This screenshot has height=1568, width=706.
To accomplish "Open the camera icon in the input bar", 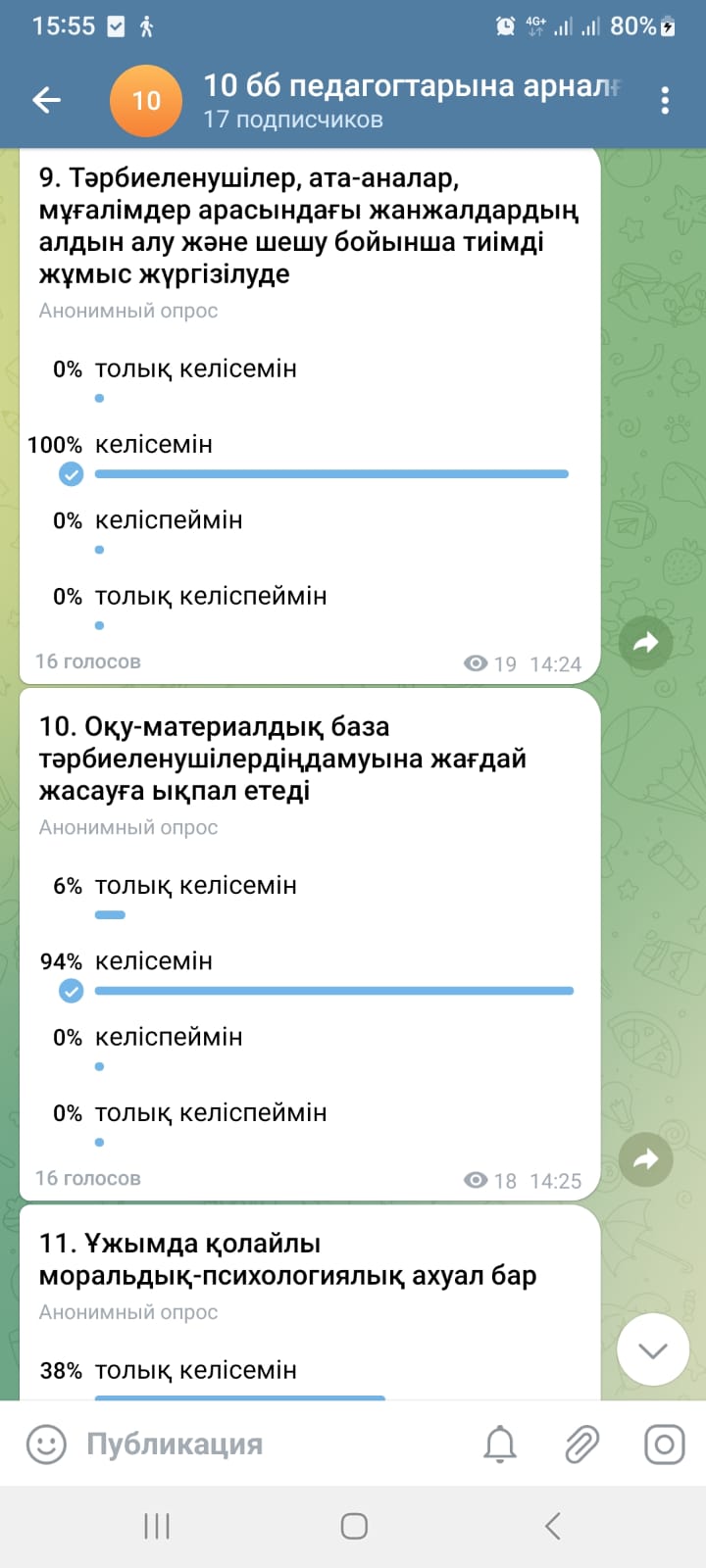I will [664, 1445].
